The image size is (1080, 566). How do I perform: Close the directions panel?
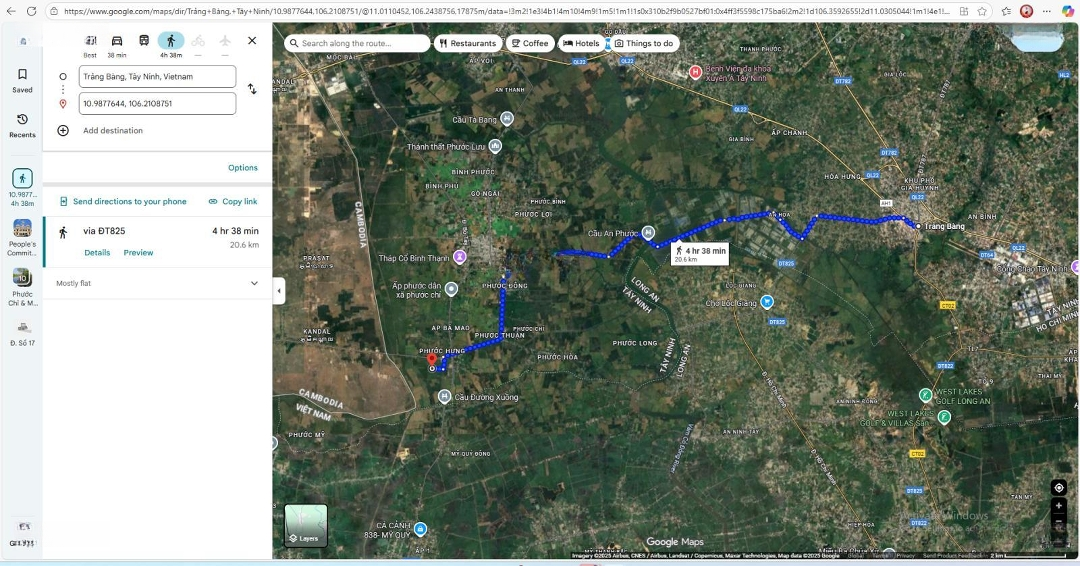[252, 41]
